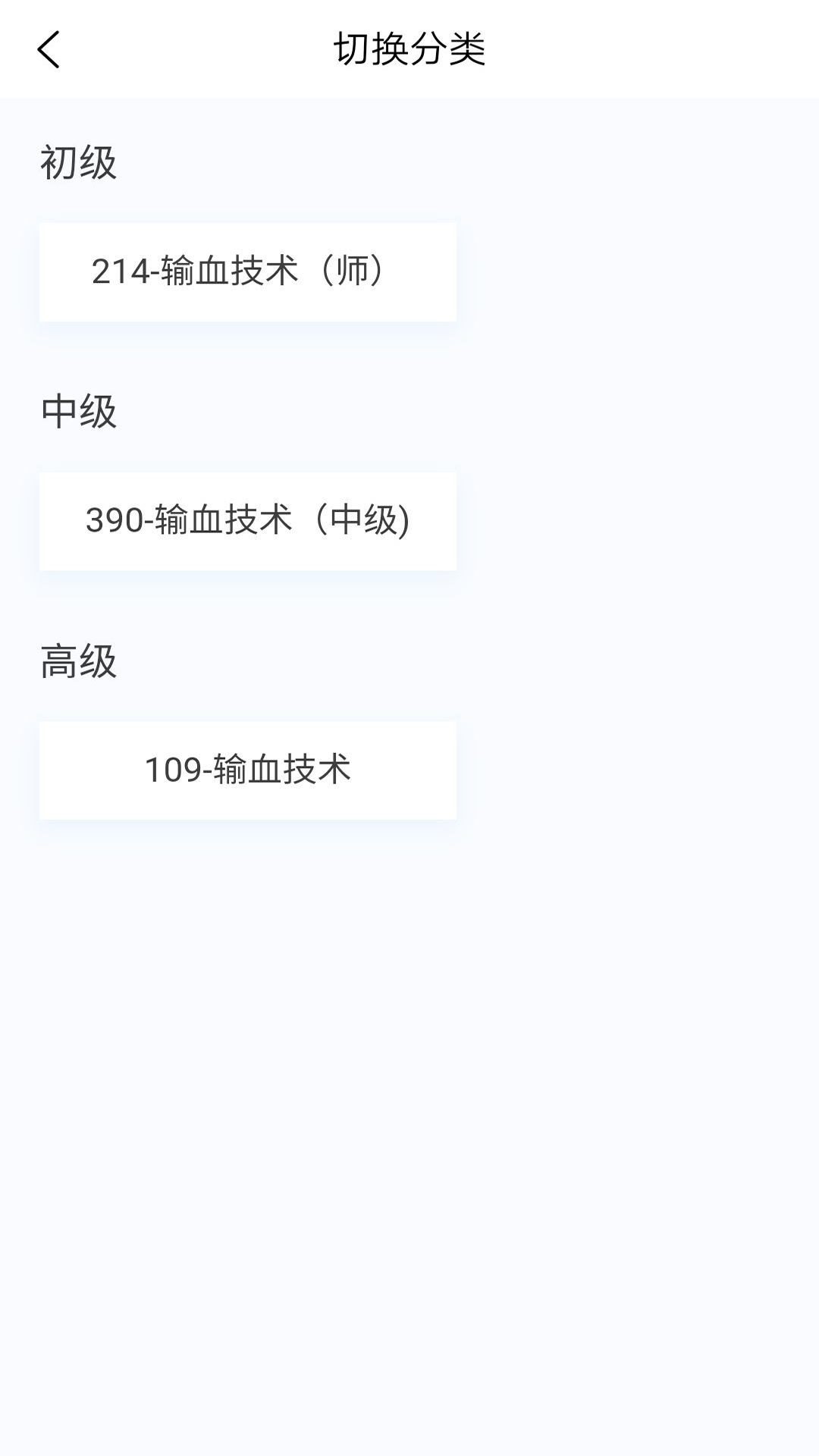Tap the 初级 section header
This screenshot has height=1456, width=819.
point(78,159)
